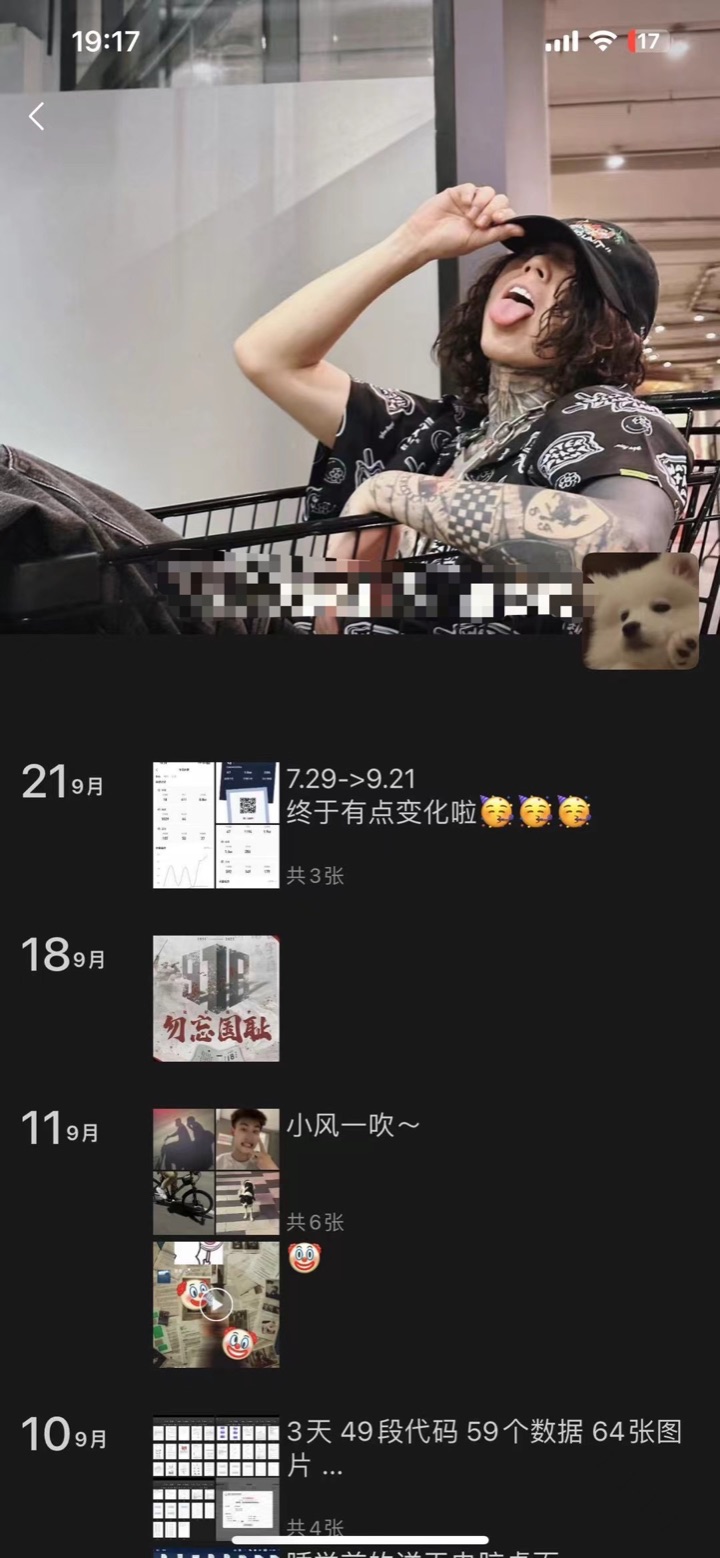The width and height of the screenshot is (720, 1558).
Task: Open the September 18 勿忘国耻 post image
Action: click(216, 998)
